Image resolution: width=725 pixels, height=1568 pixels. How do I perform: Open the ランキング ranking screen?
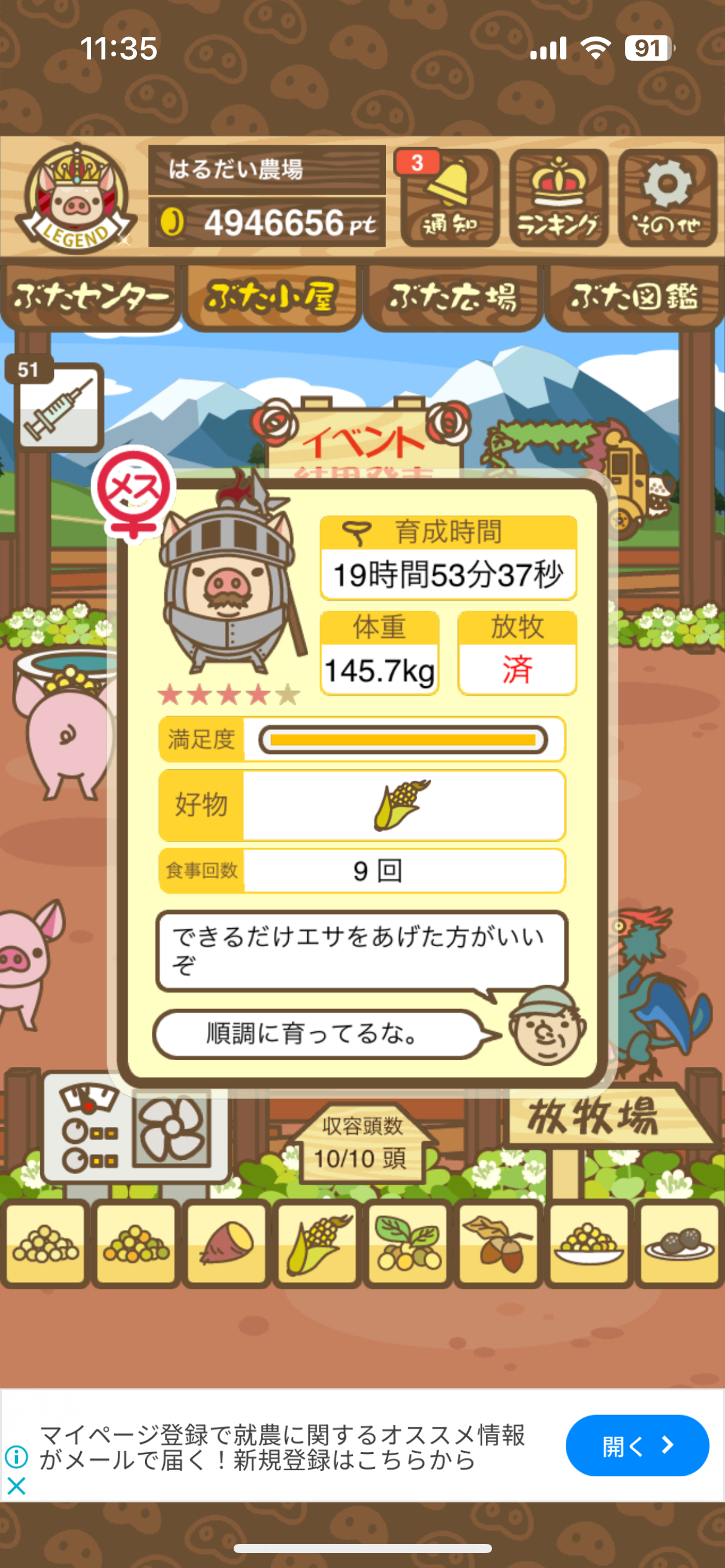(558, 198)
